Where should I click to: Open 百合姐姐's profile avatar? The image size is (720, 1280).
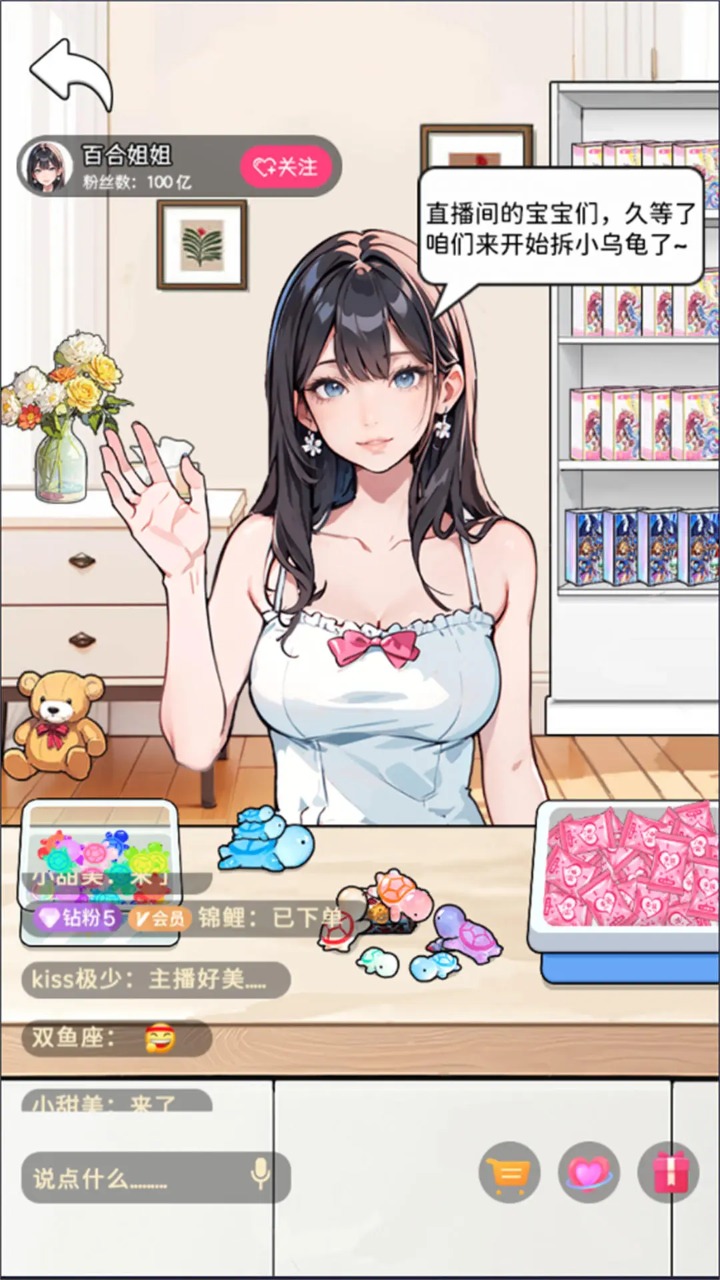pos(46,166)
